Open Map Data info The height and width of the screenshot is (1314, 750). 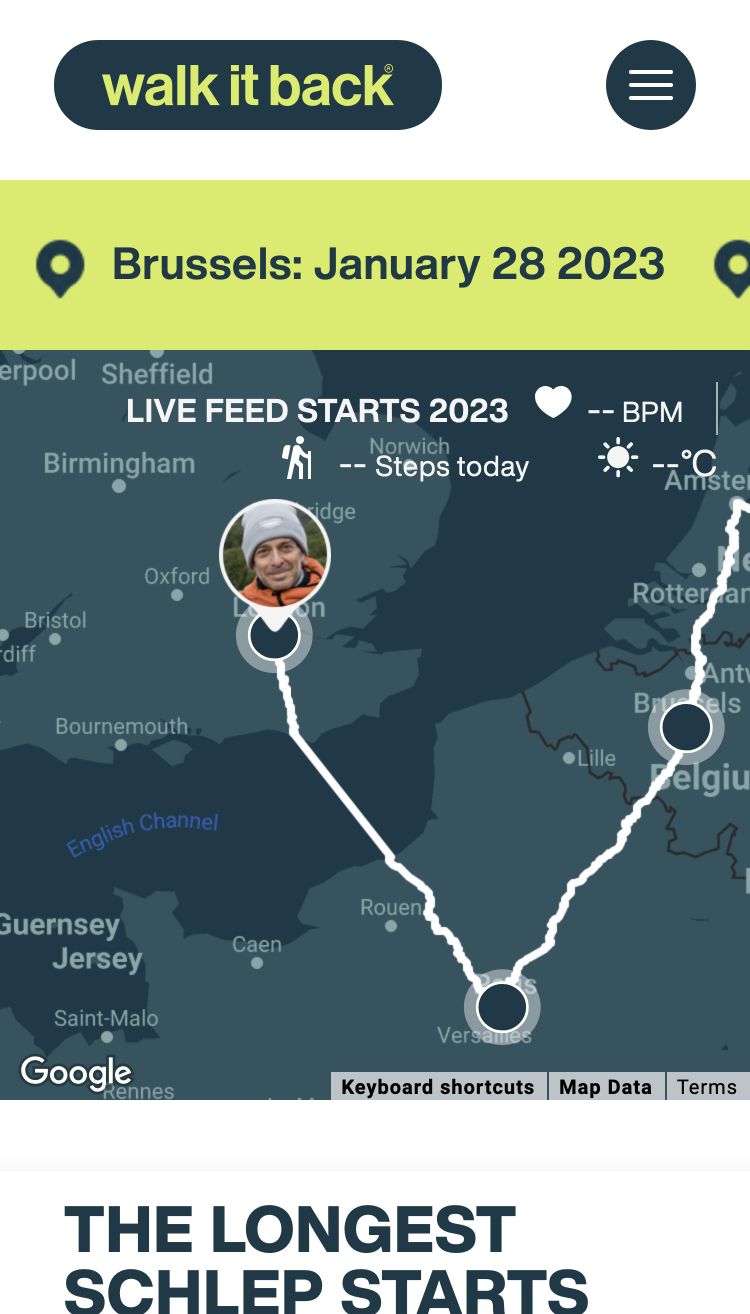[605, 1087]
